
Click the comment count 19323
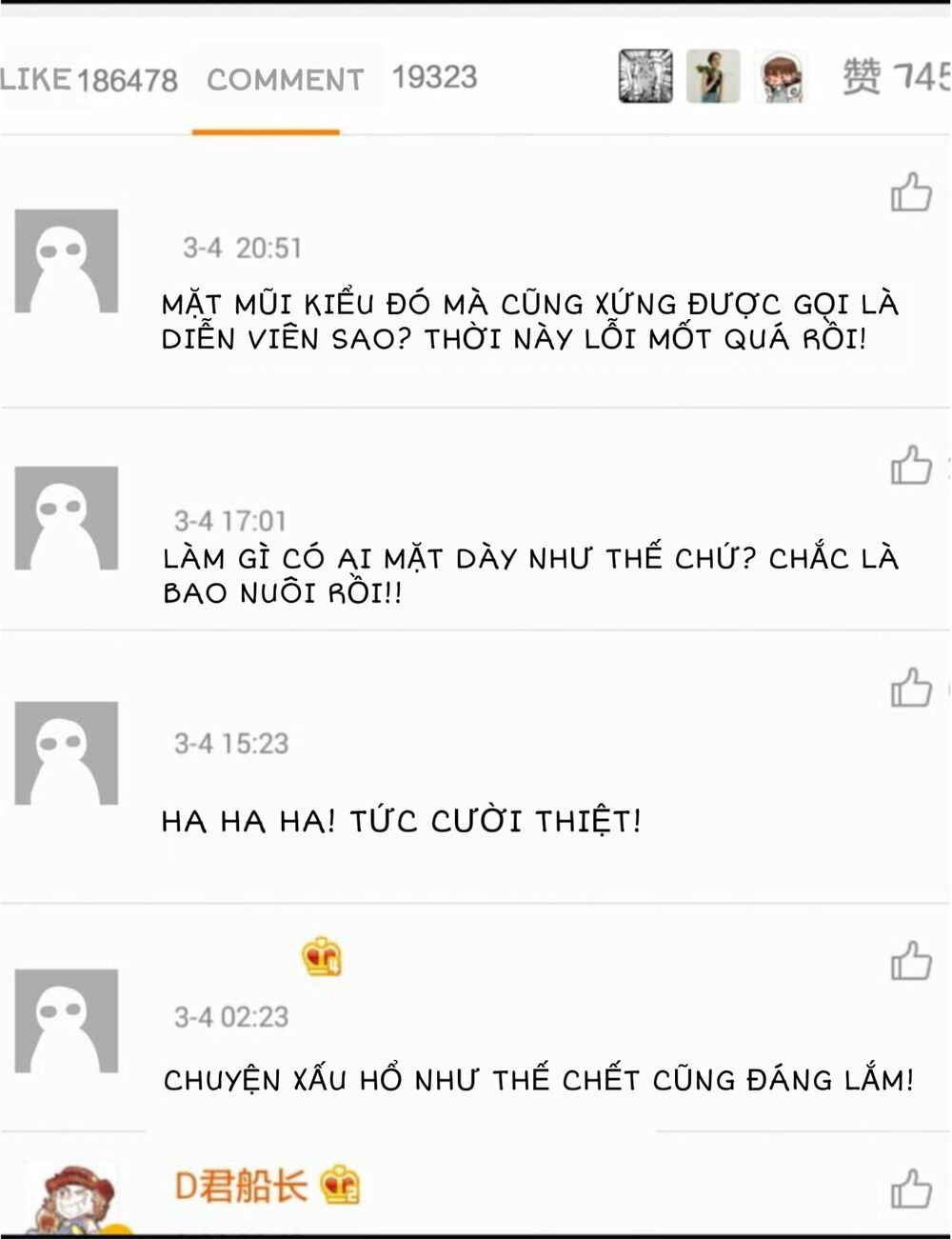436,78
